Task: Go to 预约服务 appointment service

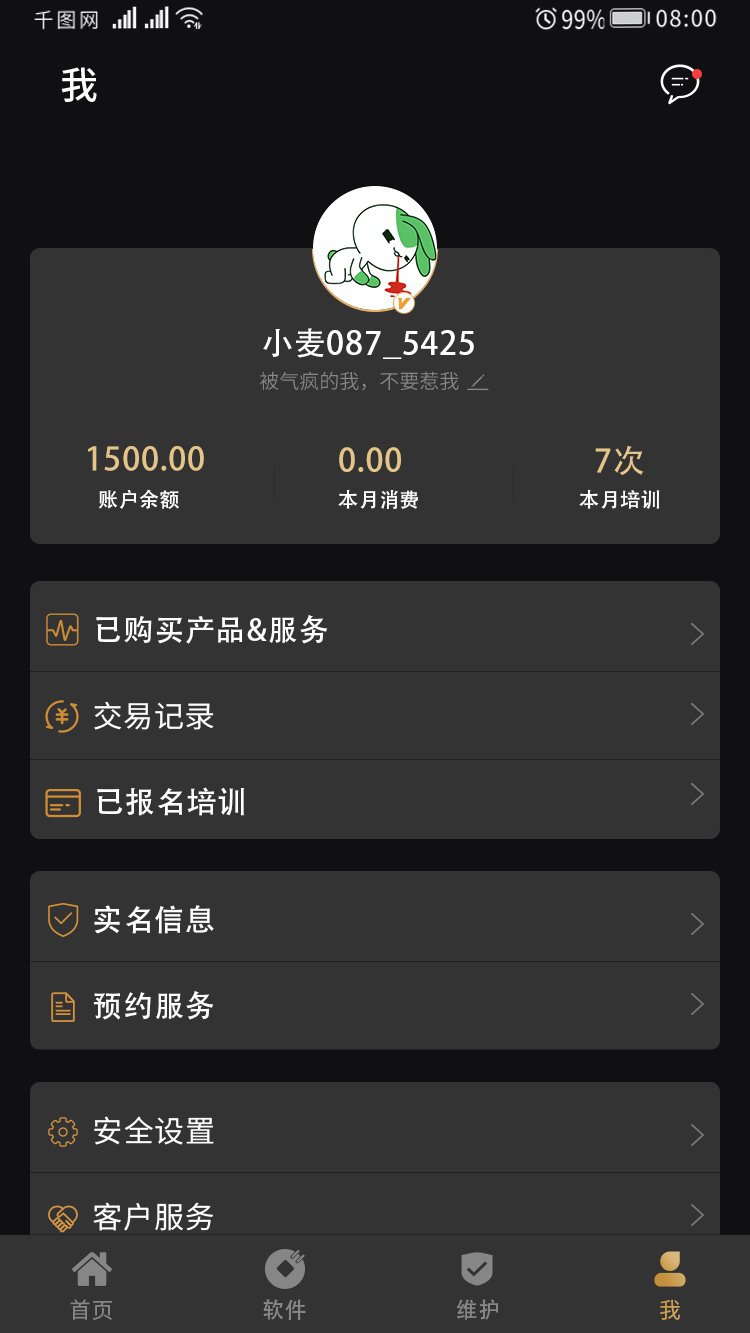Action: (375, 1005)
